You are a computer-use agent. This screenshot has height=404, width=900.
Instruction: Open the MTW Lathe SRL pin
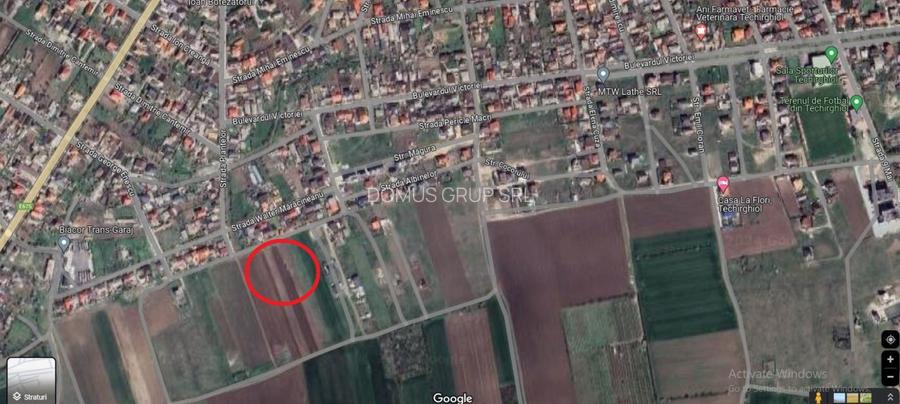pyautogui.click(x=602, y=75)
